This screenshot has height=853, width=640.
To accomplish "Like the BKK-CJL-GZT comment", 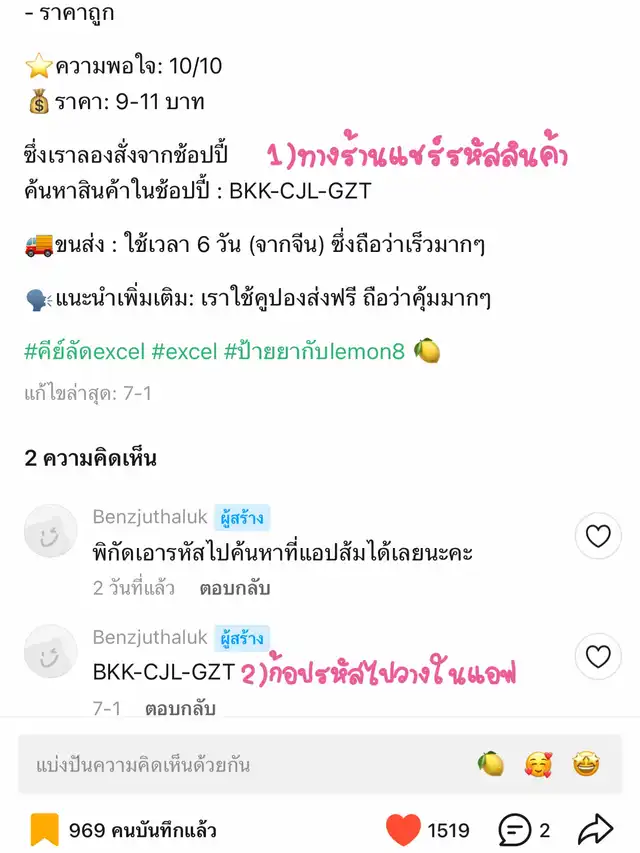I will [x=598, y=657].
